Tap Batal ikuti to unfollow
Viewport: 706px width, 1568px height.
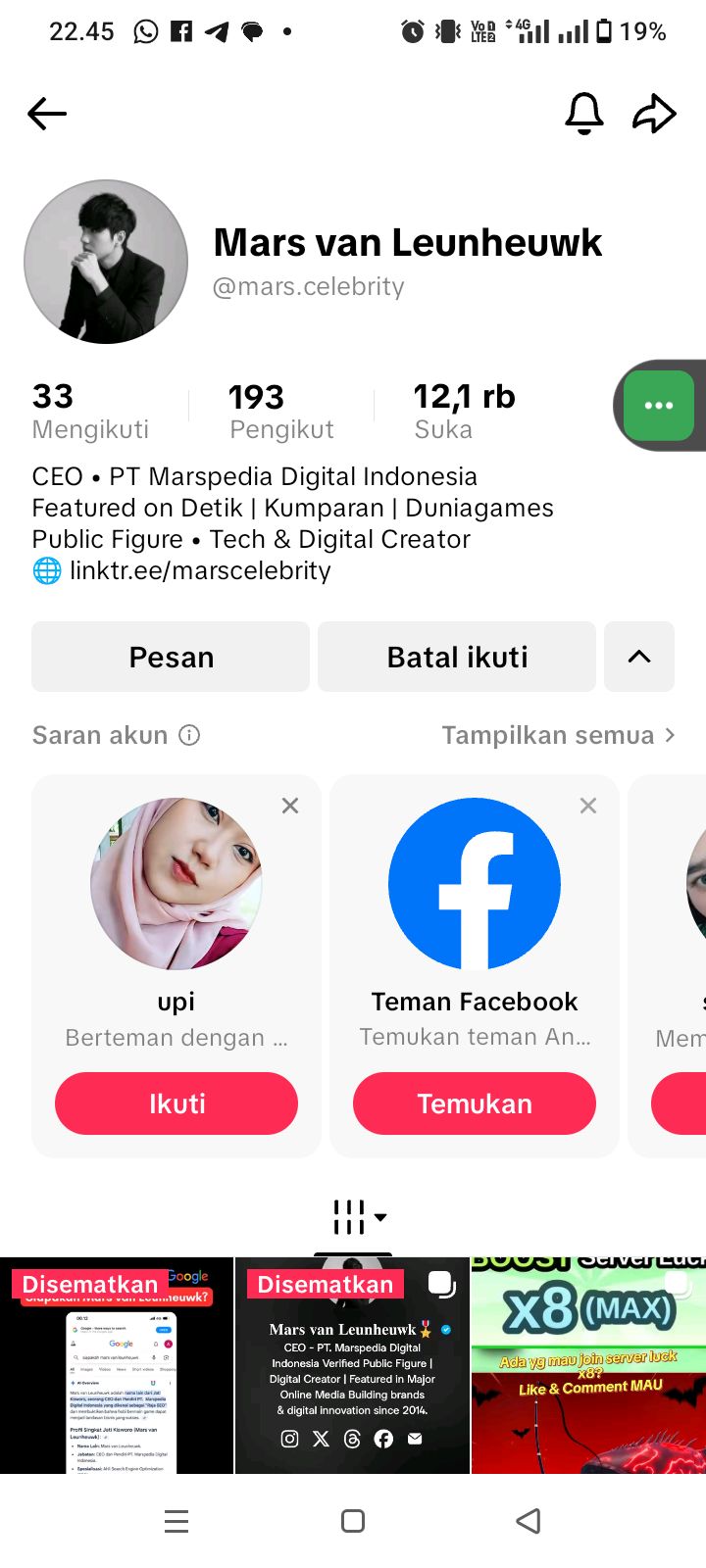point(457,657)
